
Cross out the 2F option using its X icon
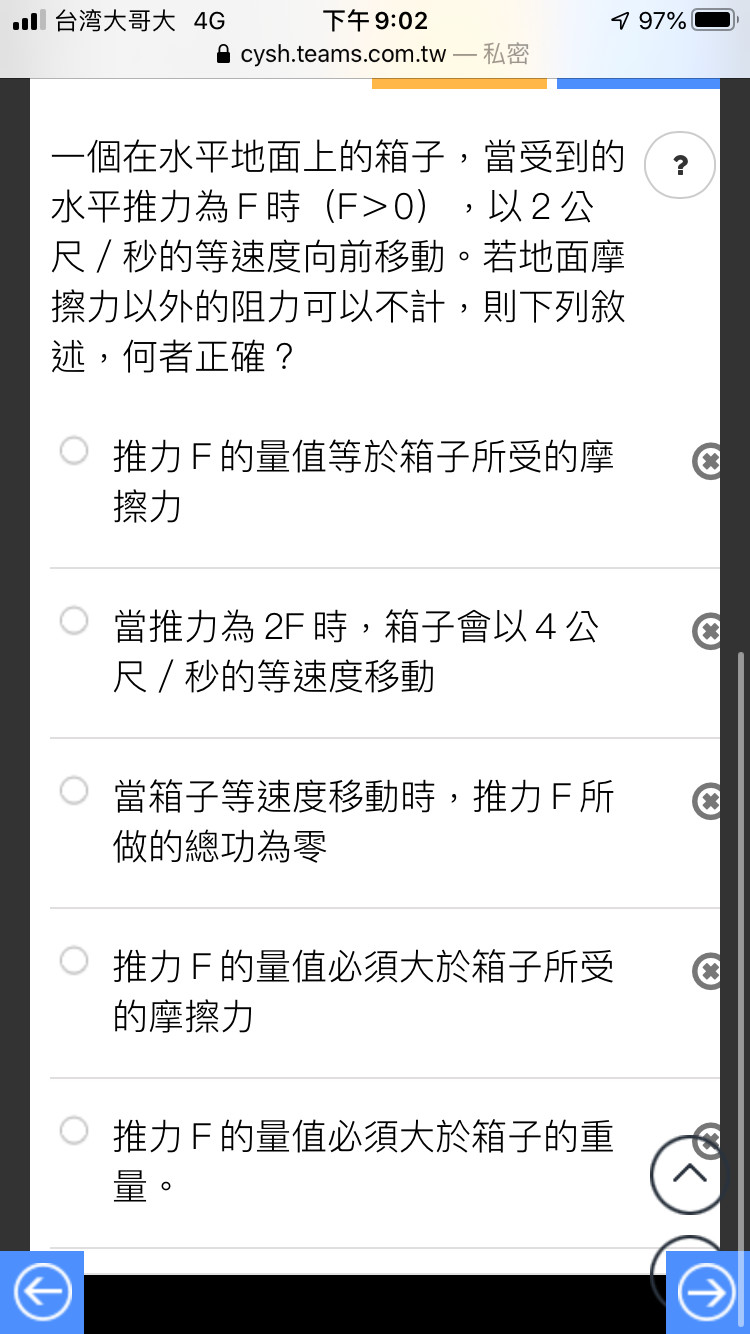[707, 631]
